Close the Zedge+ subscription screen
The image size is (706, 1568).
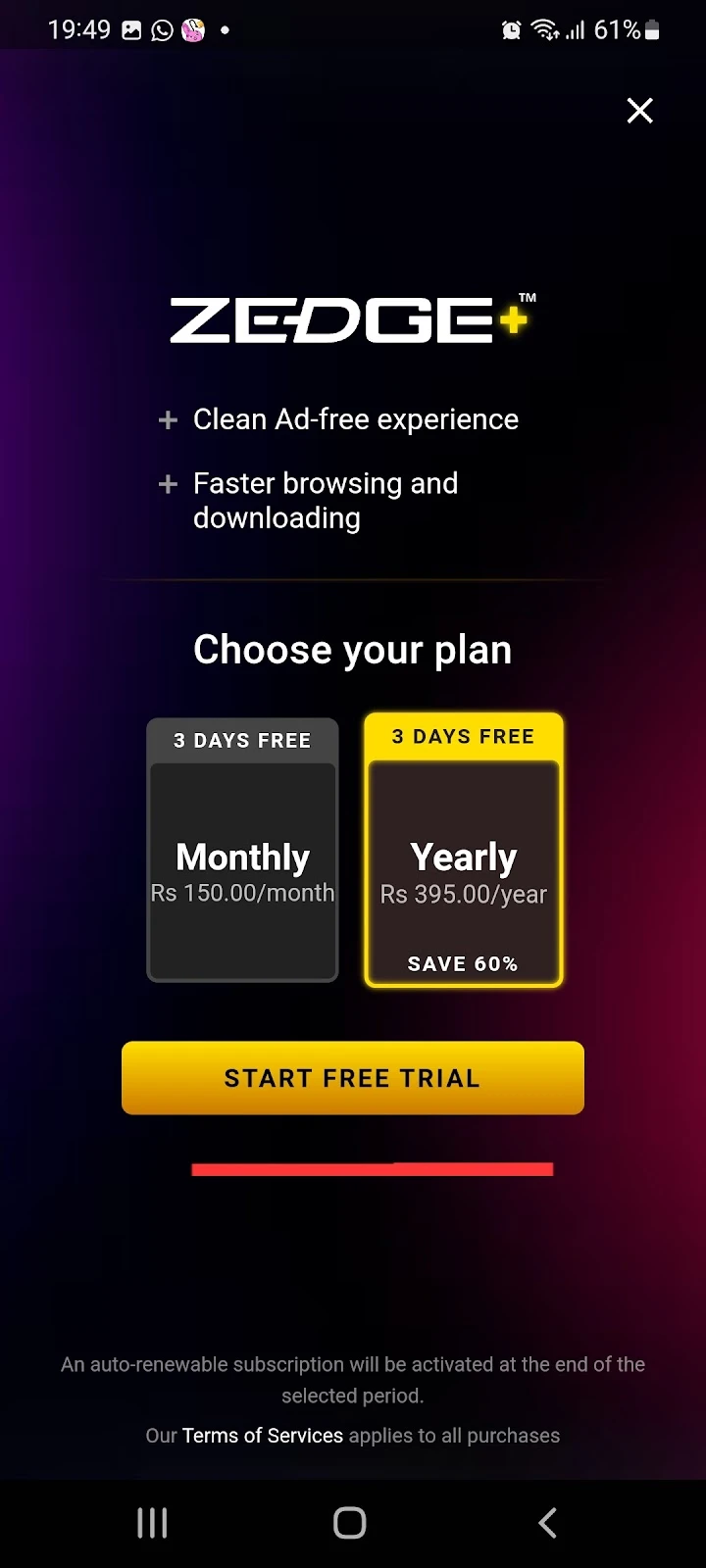[x=639, y=111]
